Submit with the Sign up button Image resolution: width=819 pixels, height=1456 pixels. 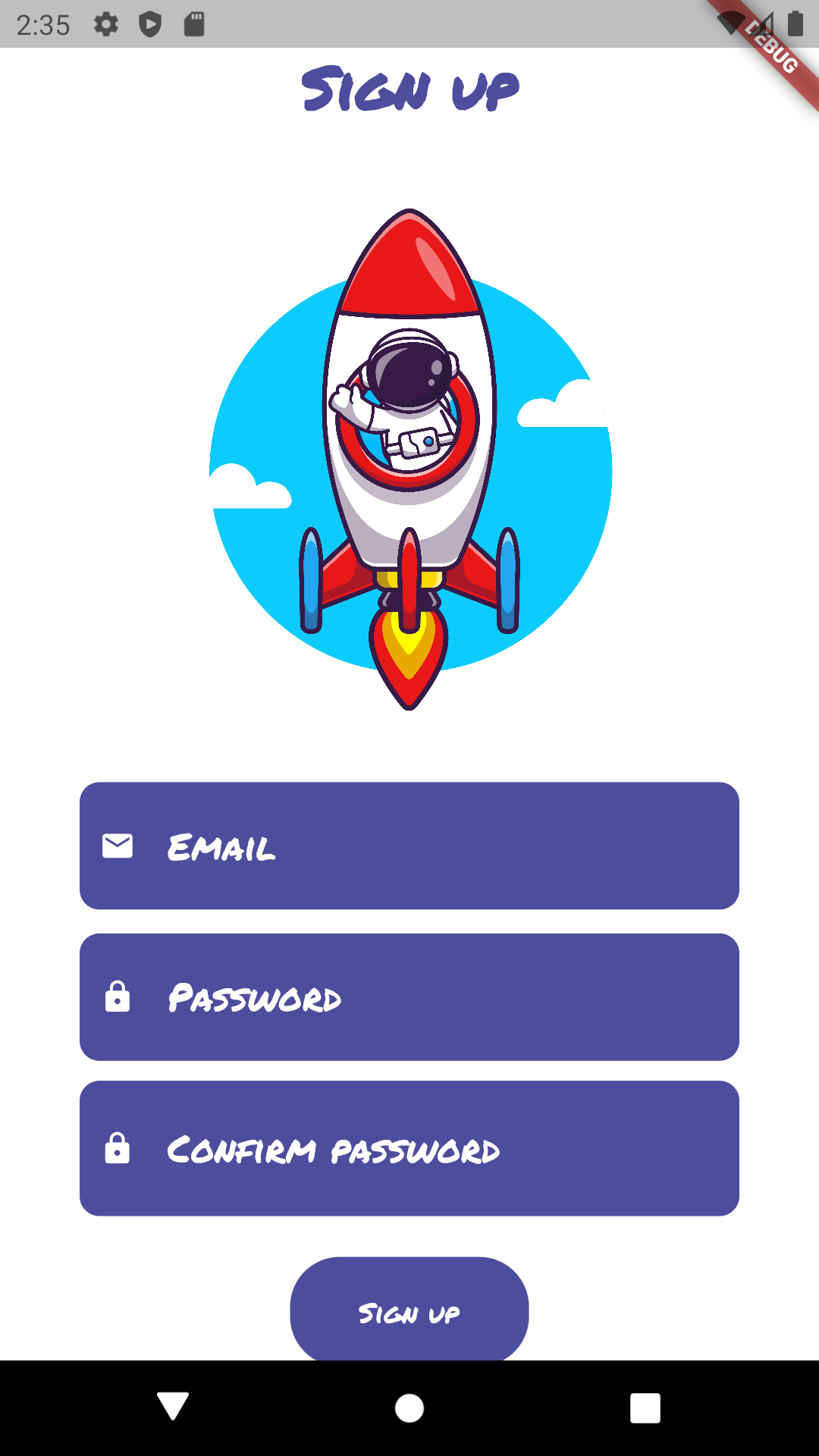tap(409, 1310)
